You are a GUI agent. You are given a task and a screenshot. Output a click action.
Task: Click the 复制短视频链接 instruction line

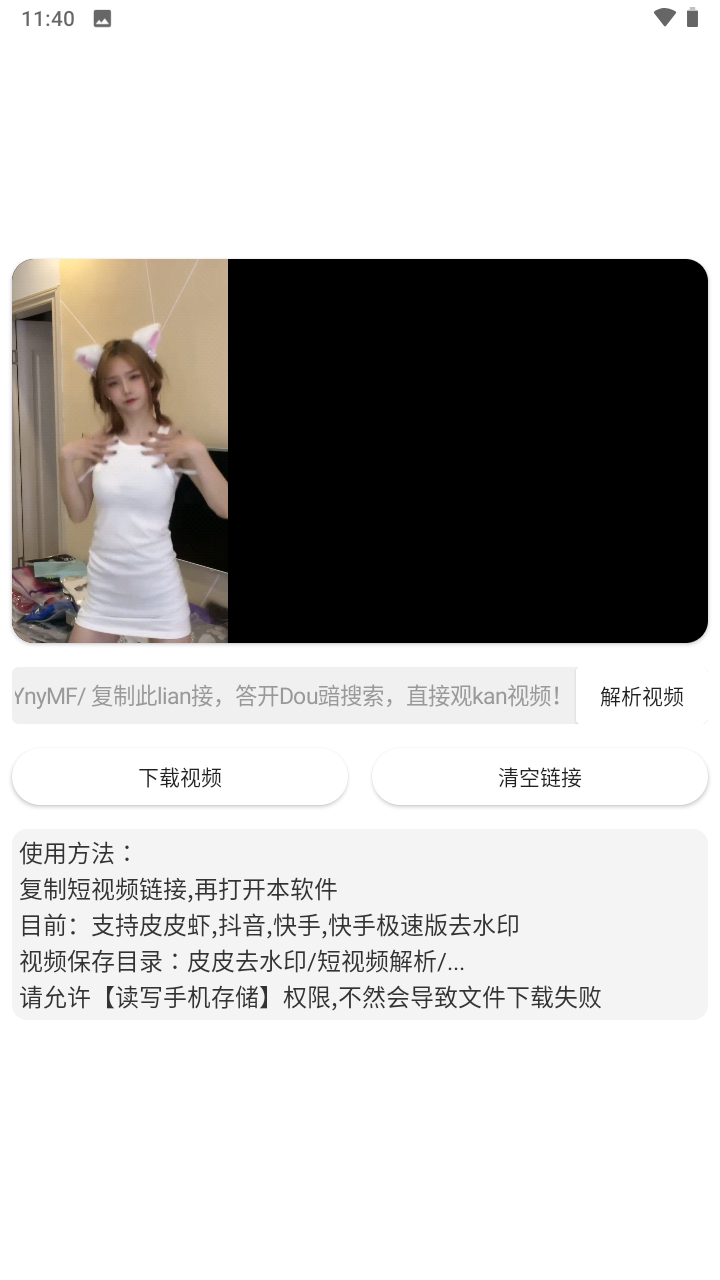click(x=176, y=890)
